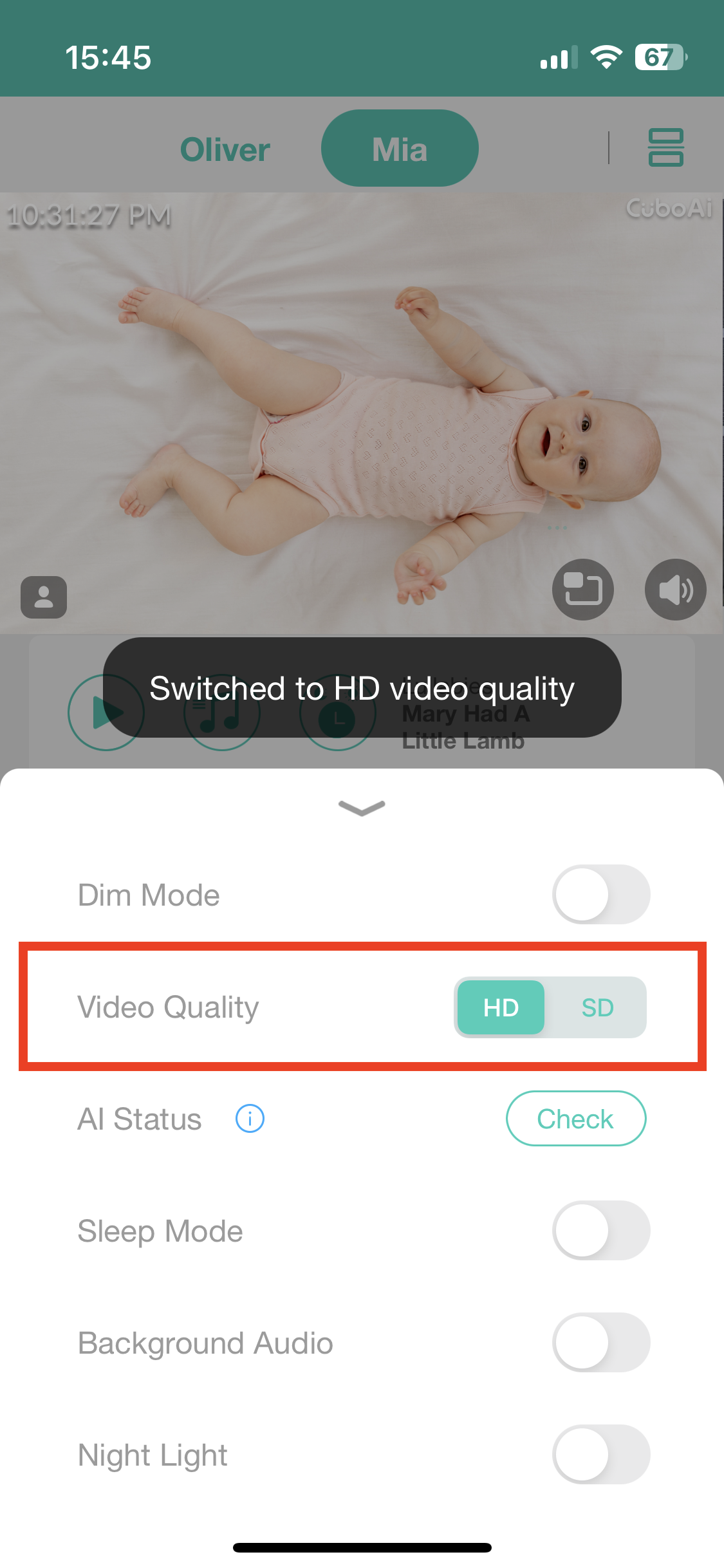
Task: Open the AI Status info icon
Action: pos(250,1119)
